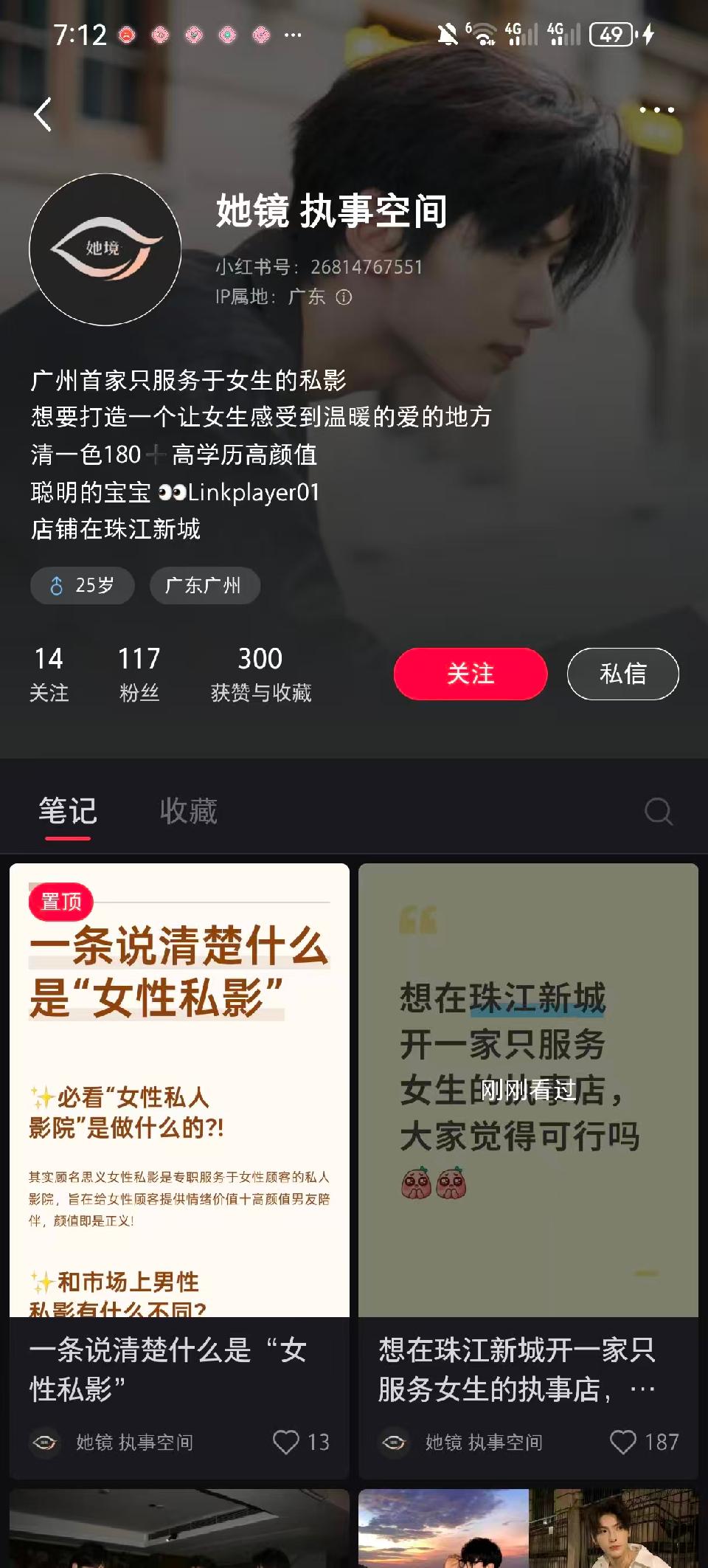Search this user's notes
Viewport: 708px width, 1568px height.
pyautogui.click(x=658, y=811)
